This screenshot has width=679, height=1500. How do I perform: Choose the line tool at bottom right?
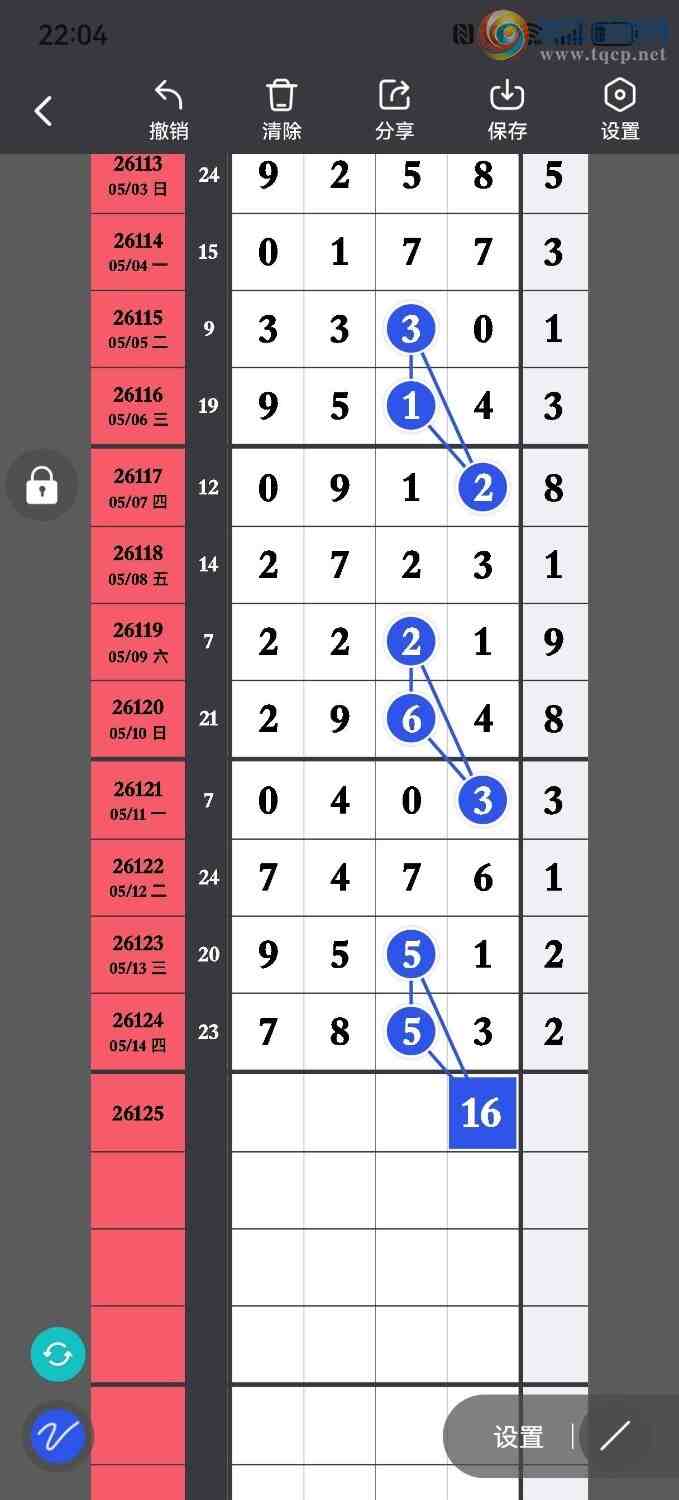615,1437
